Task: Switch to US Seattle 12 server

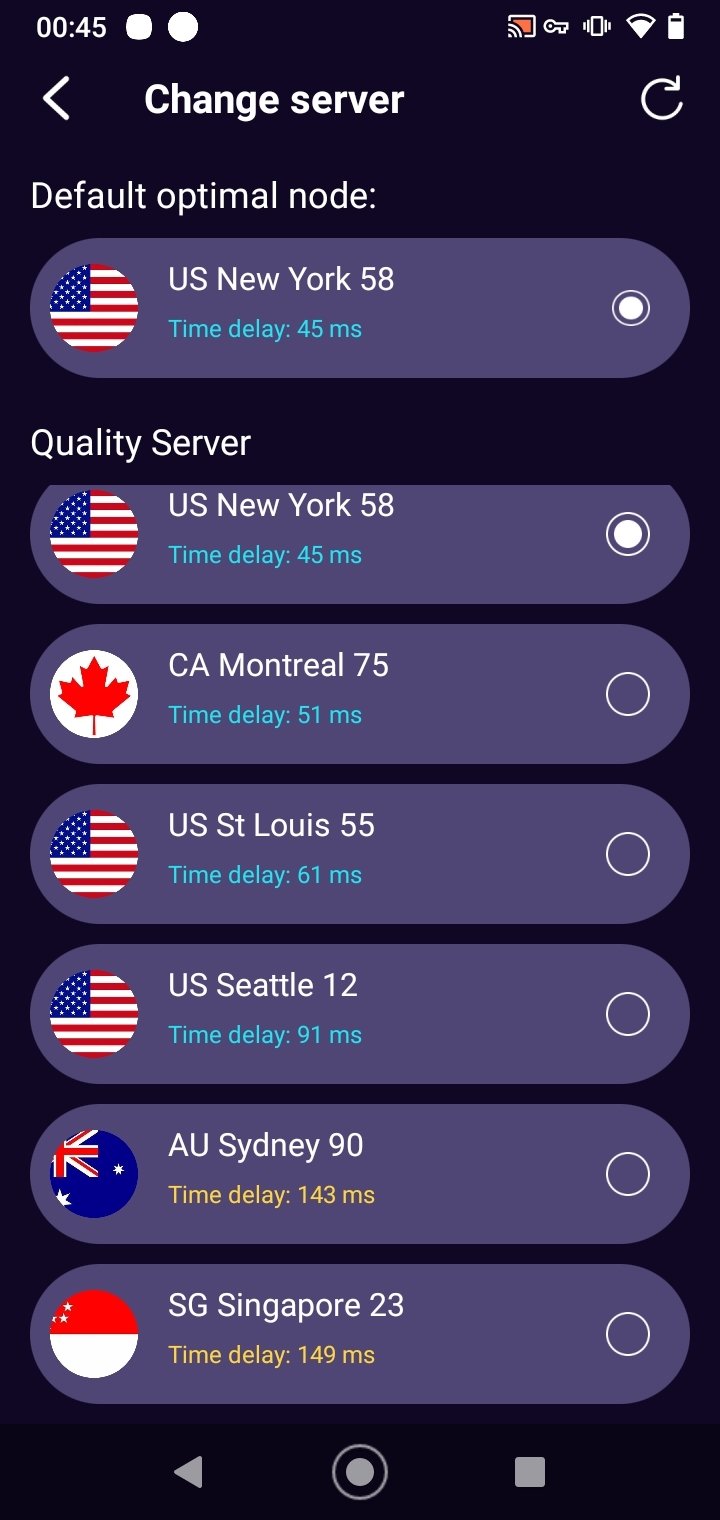Action: pos(628,1014)
